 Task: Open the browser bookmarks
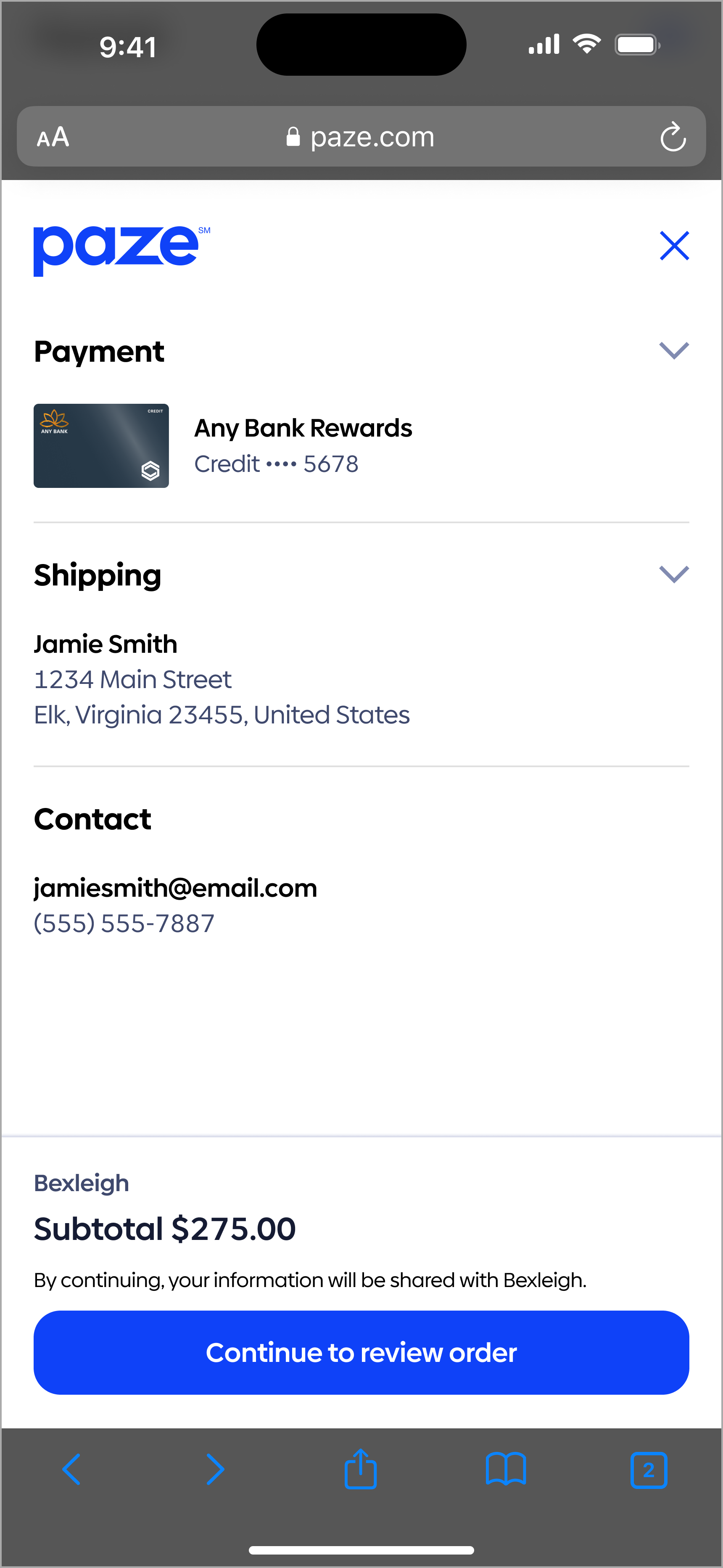(x=506, y=1470)
